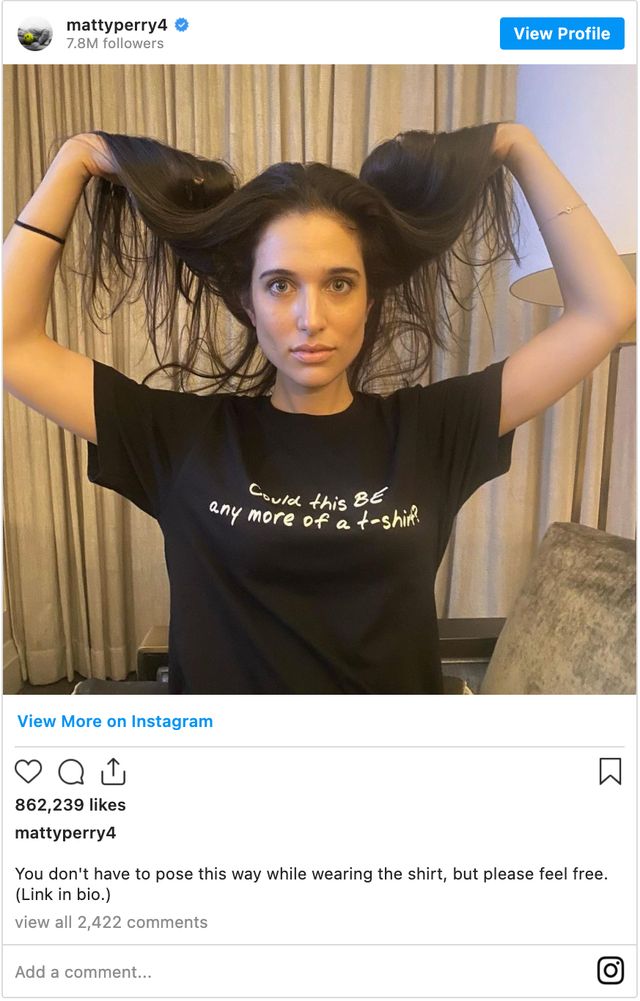640x1001 pixels.
Task: Open the post photo
Action: click(x=320, y=380)
